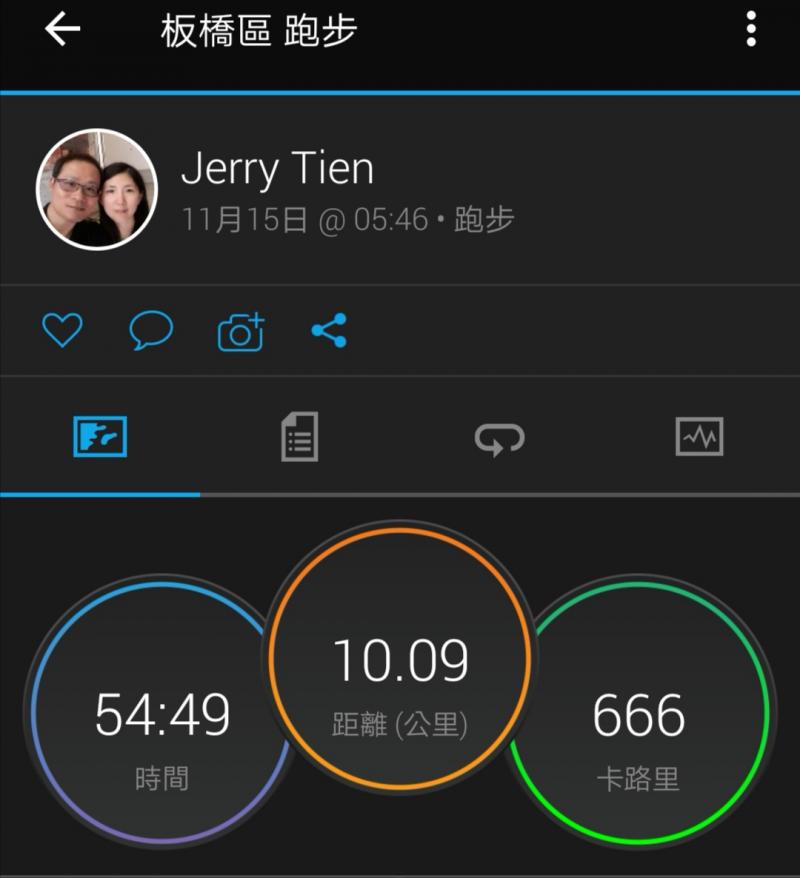This screenshot has height=878, width=800.
Task: Open the three-dot overflow menu
Action: (751, 30)
